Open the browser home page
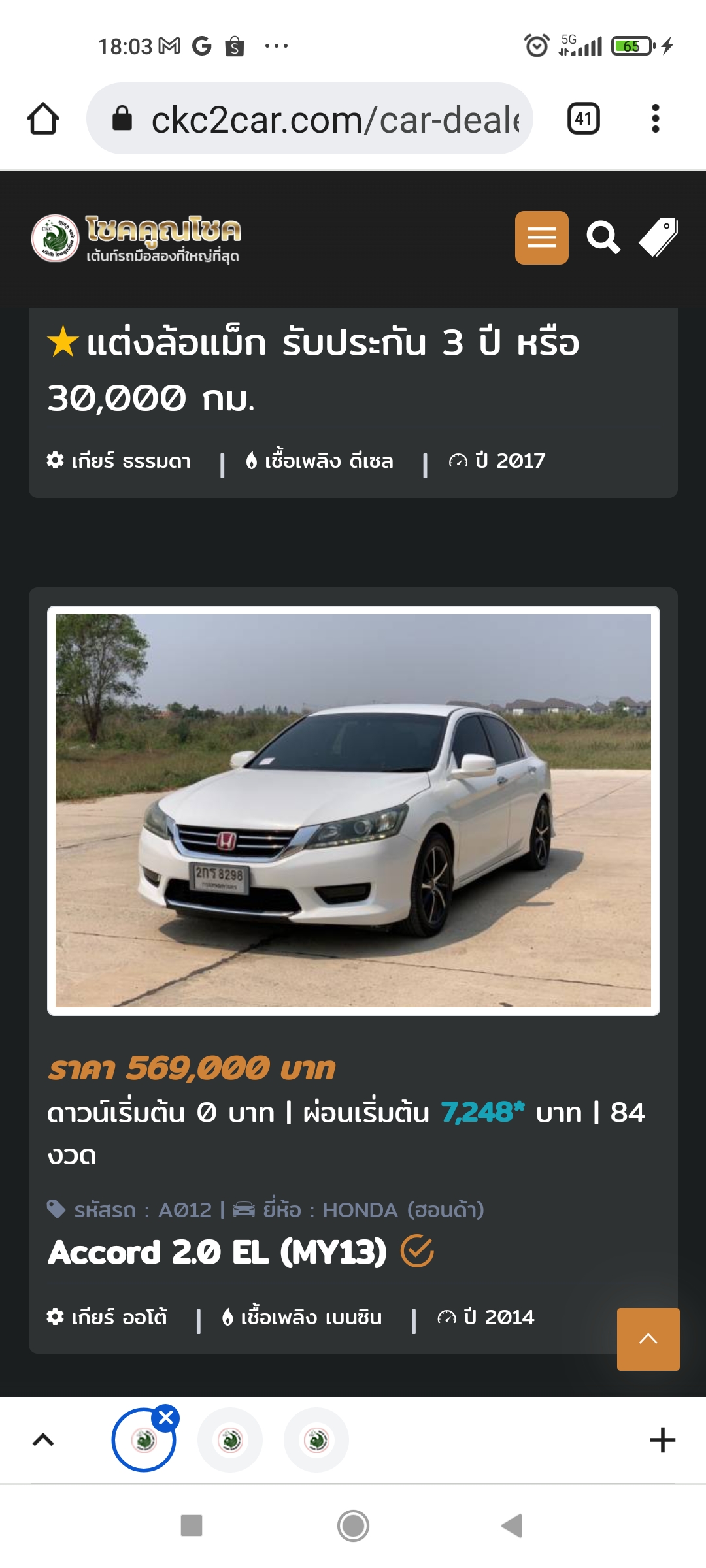706x1568 pixels. point(43,119)
